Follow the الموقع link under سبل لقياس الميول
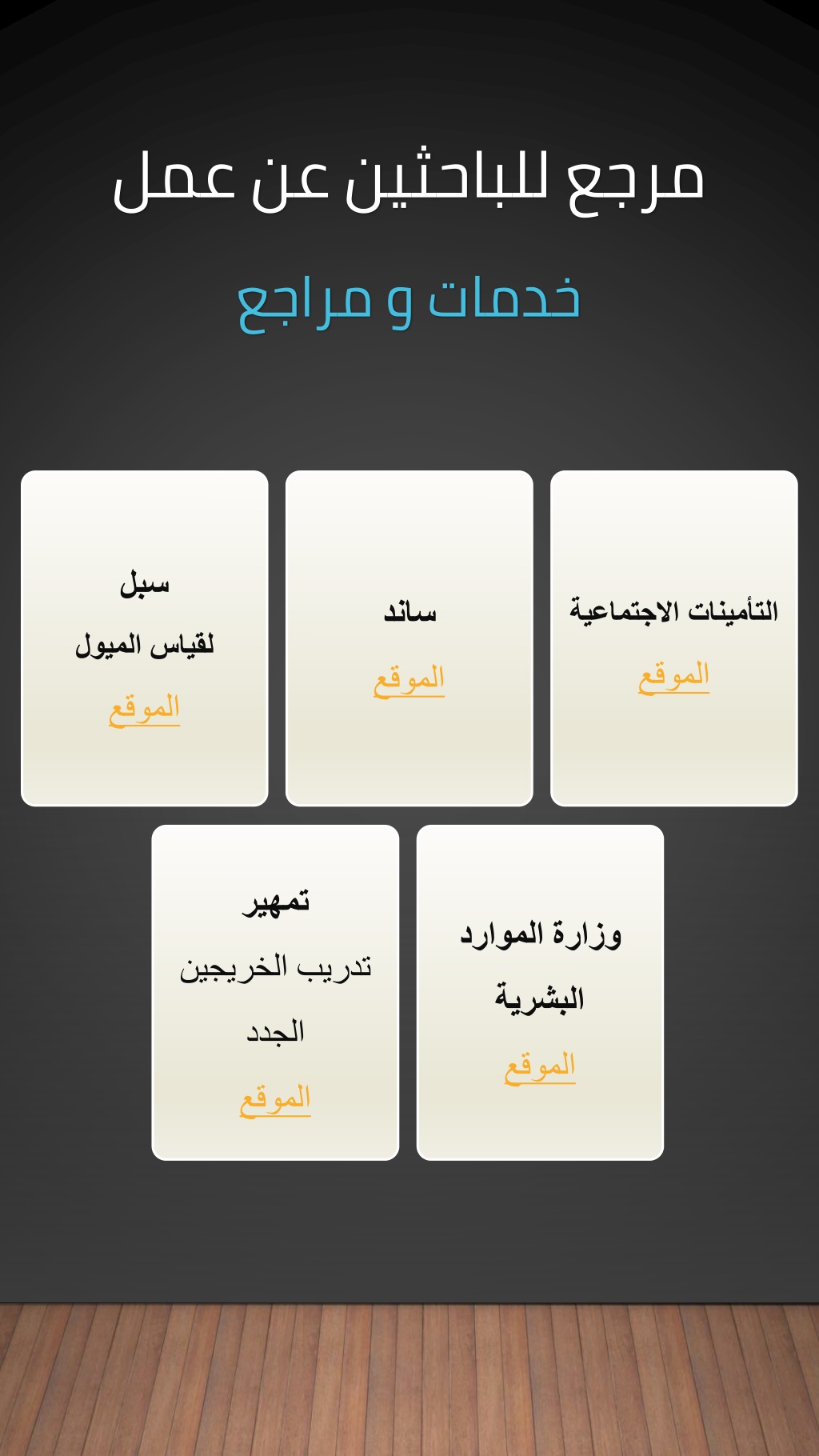Screen dimensions: 819x1456 click(x=144, y=709)
